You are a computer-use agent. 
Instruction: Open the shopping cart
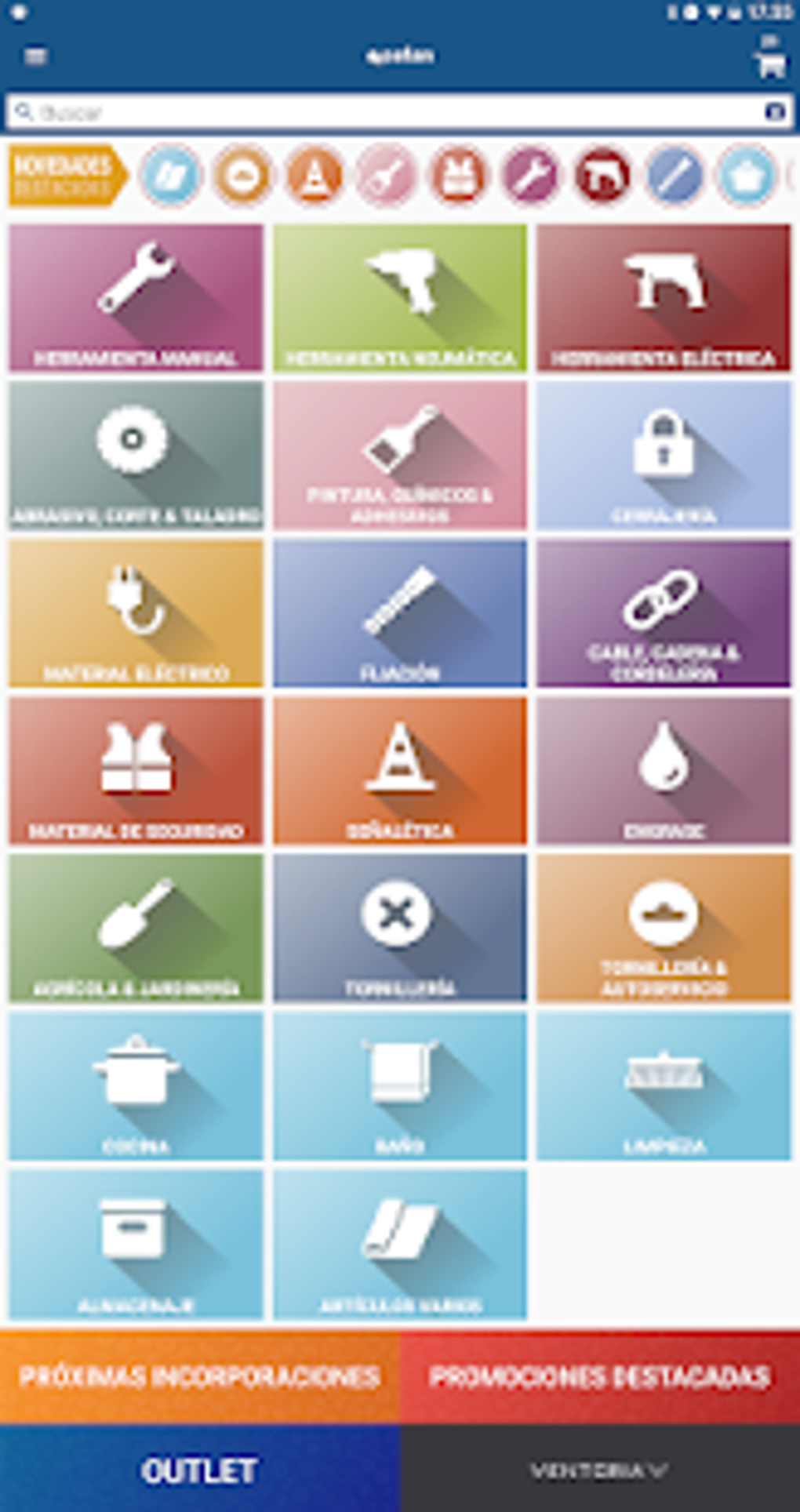769,61
